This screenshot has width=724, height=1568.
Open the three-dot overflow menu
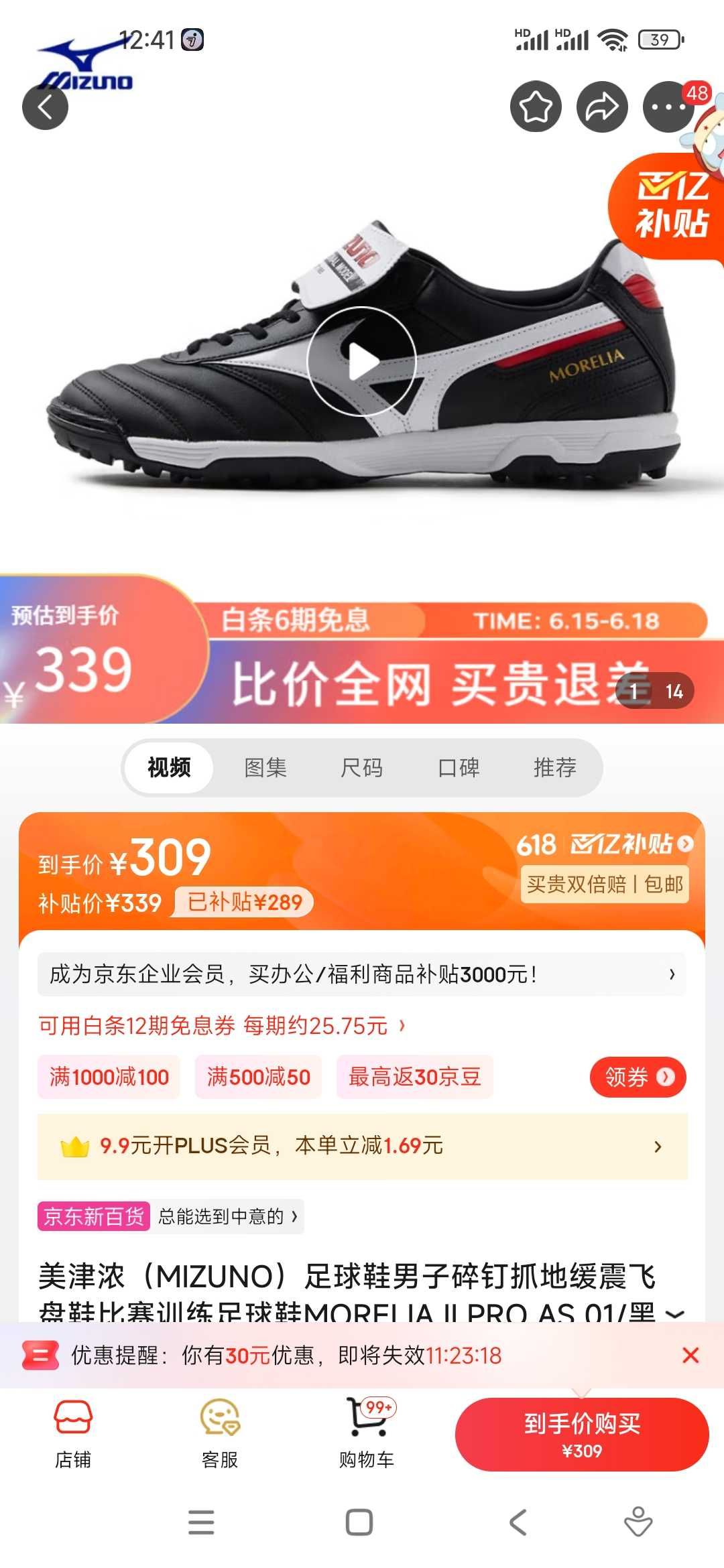point(668,107)
